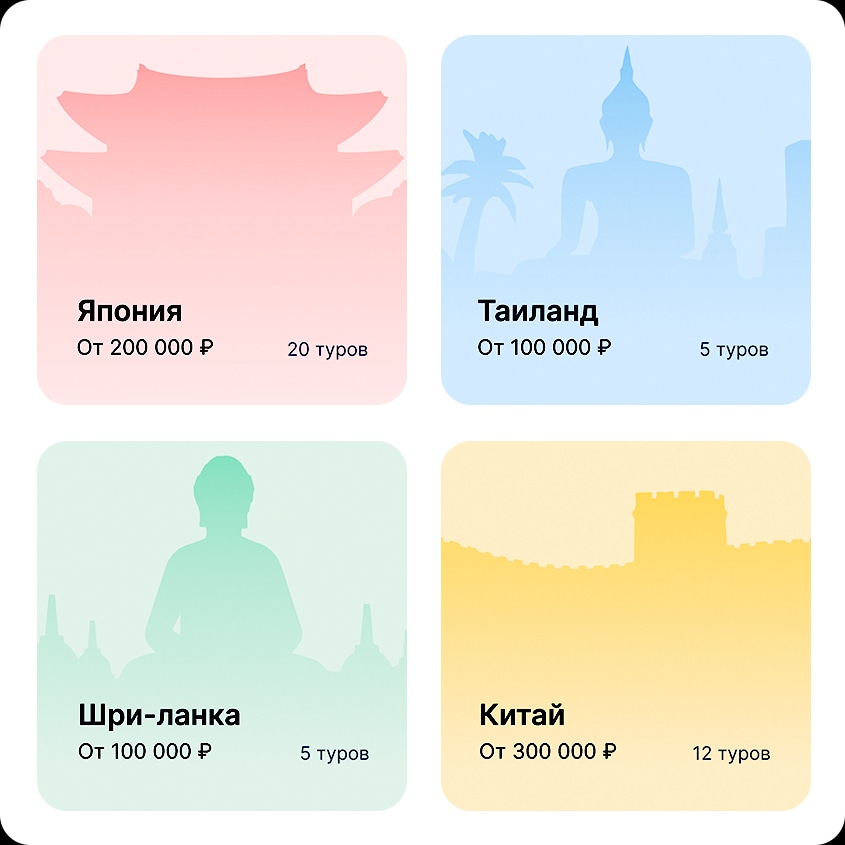Select the Таиланд destination card
The image size is (845, 845).
pyautogui.click(x=625, y=220)
